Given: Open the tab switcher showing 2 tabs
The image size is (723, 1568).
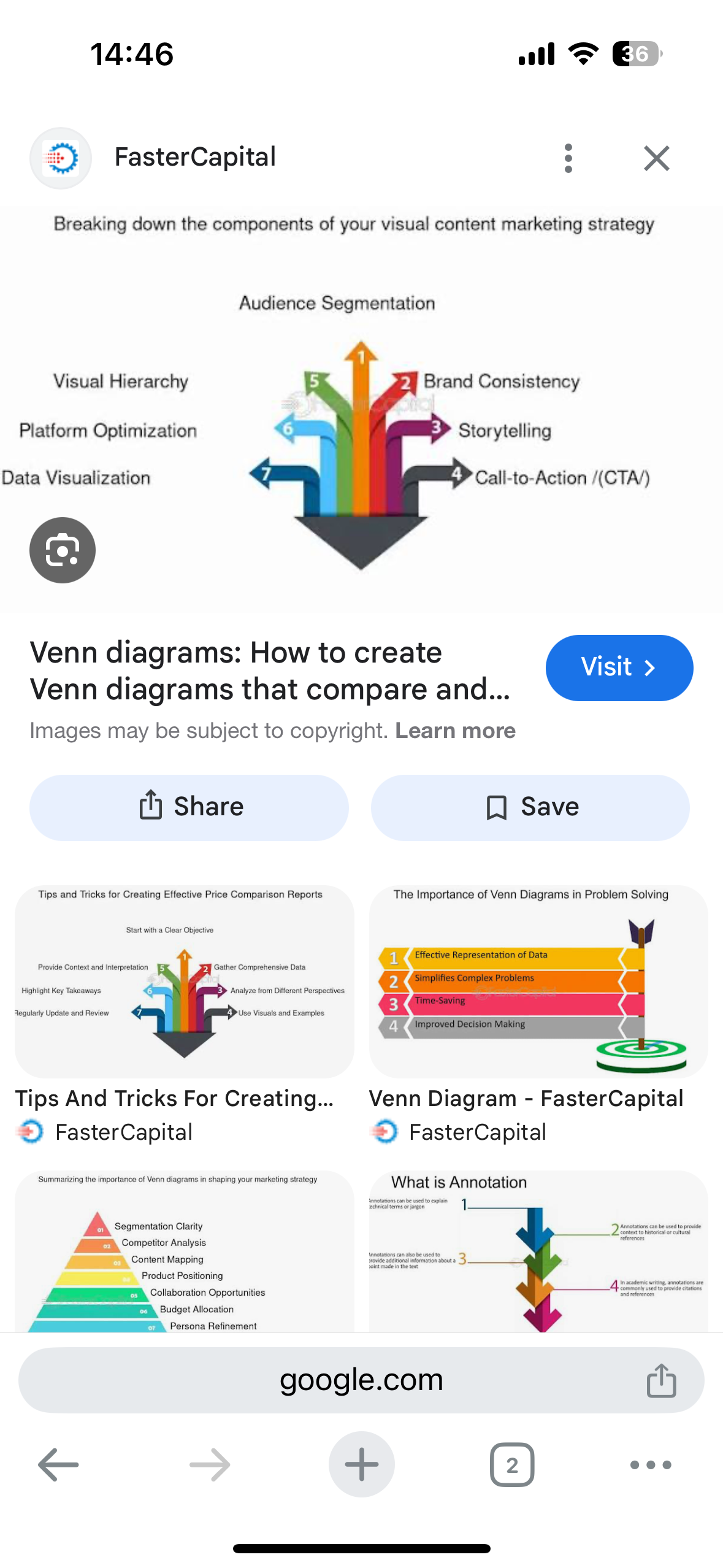Looking at the screenshot, I should point(512,1465).
